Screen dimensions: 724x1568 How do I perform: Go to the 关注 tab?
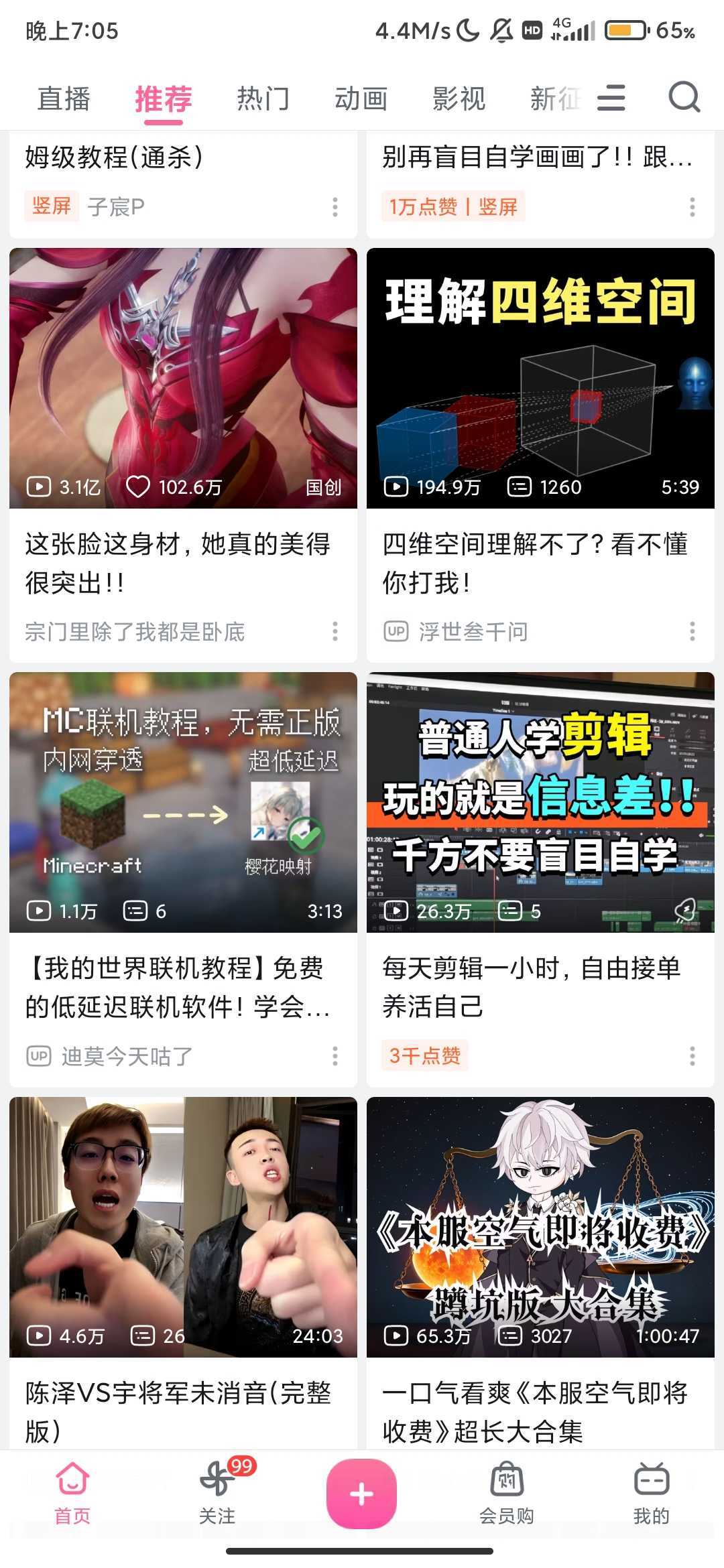coord(217,1493)
